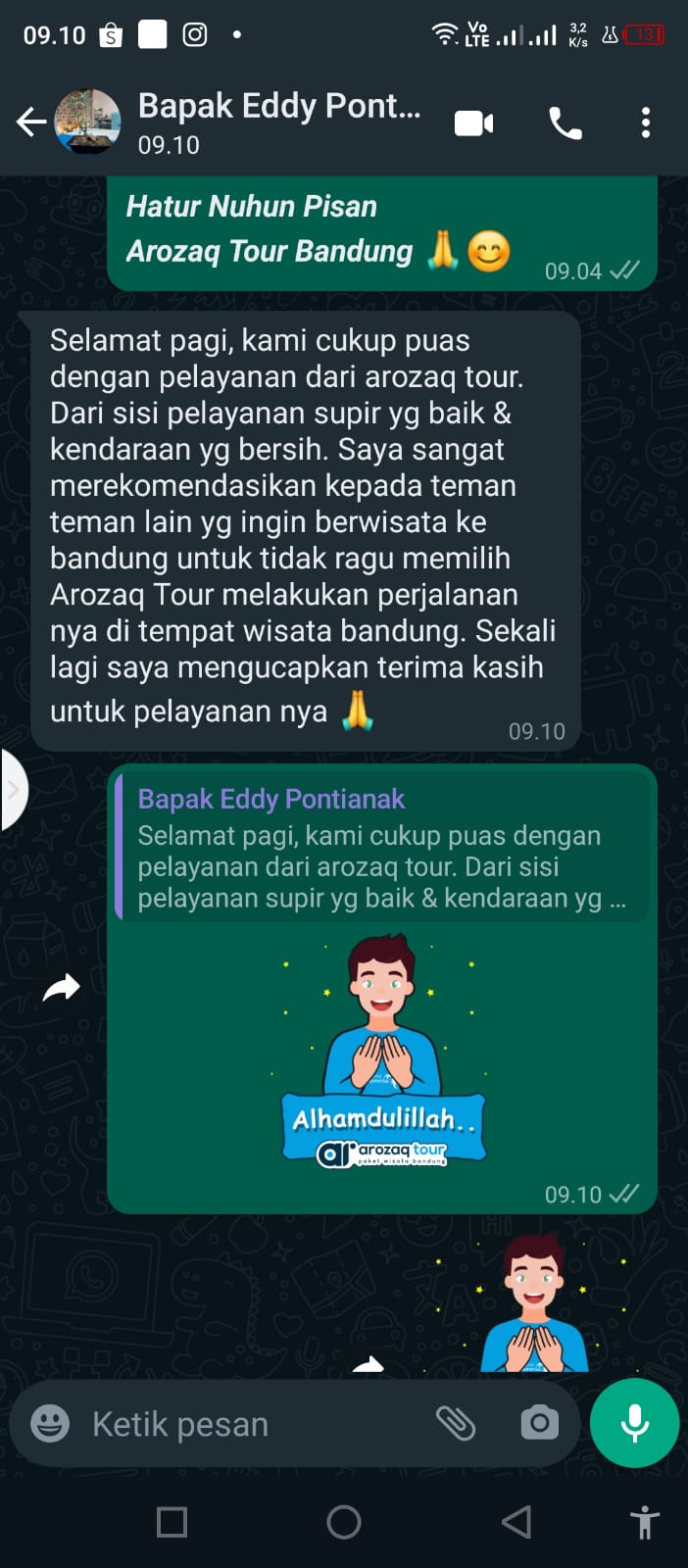Image resolution: width=688 pixels, height=1568 pixels.
Task: Open the camera from the message bar
Action: click(x=539, y=1423)
